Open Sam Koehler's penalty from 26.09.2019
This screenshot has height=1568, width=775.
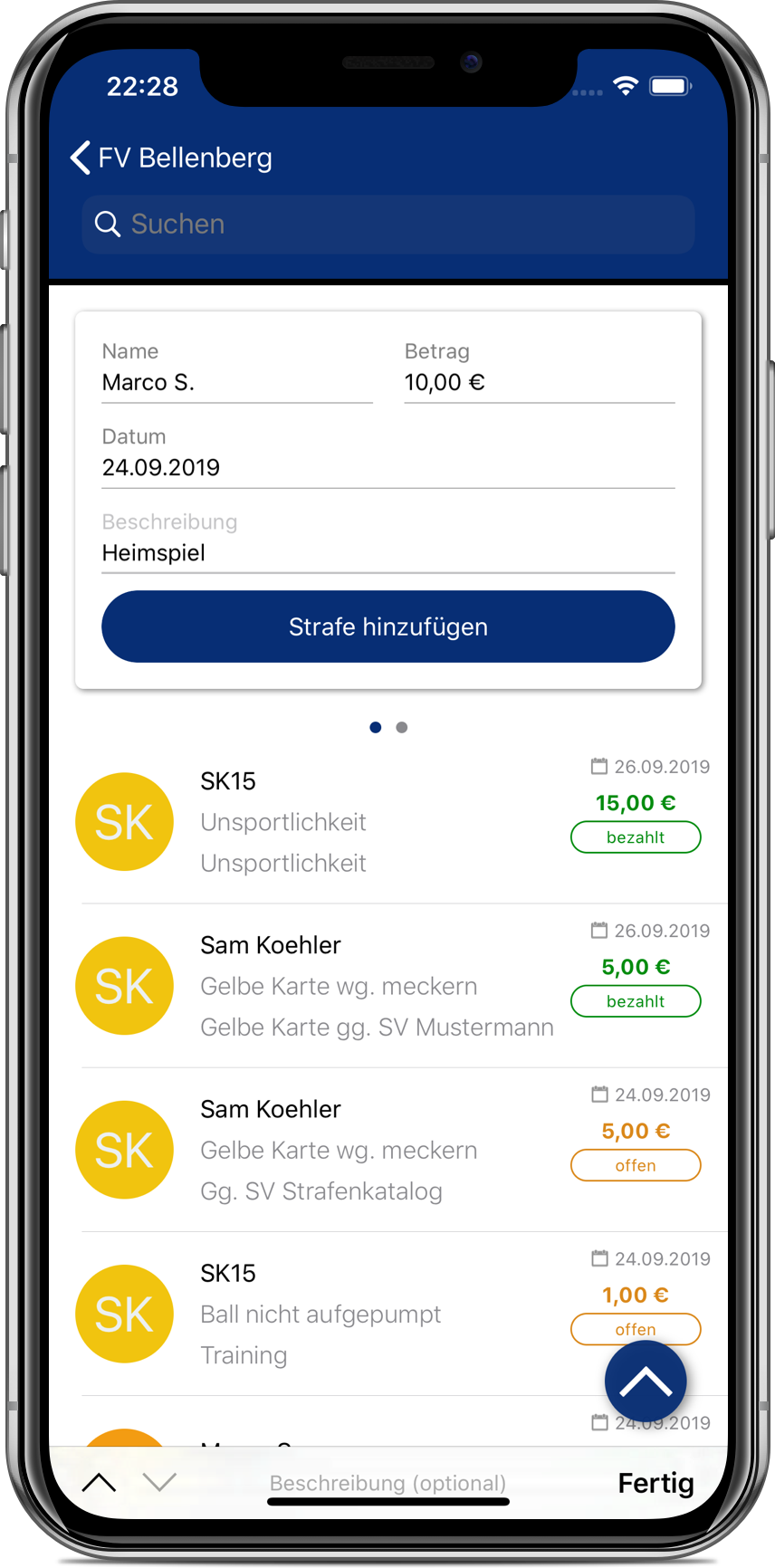[x=362, y=986]
